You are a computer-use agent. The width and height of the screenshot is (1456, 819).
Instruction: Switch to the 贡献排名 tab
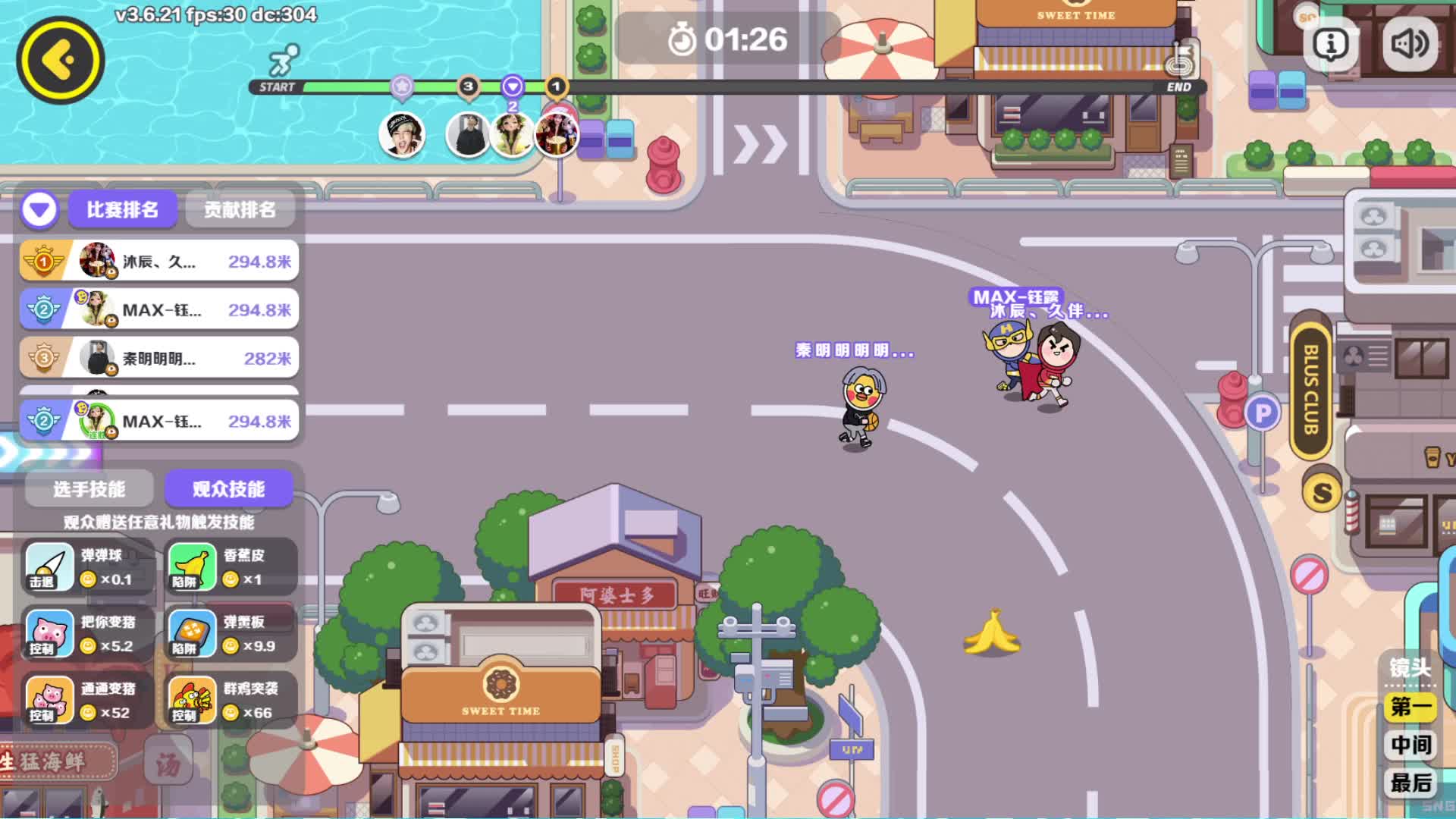point(240,209)
